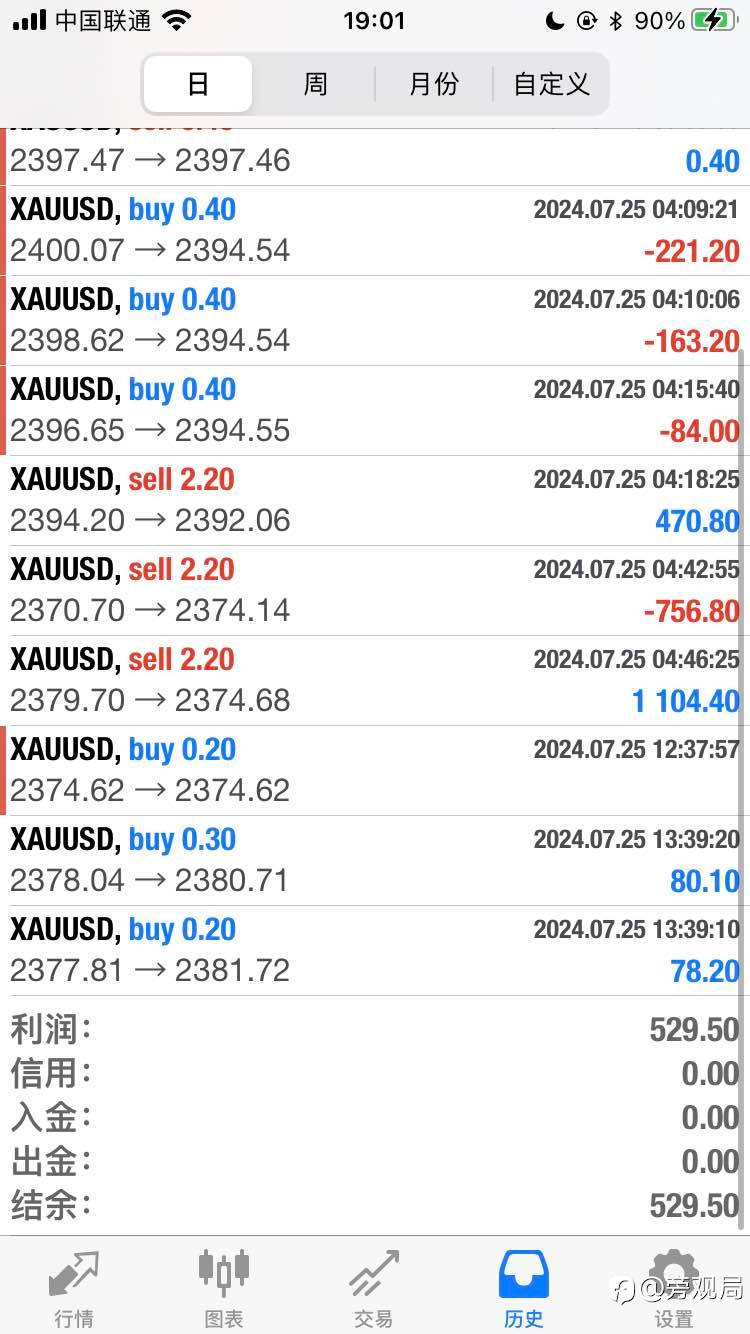Expand the buy 0.40 trade at 04:15:40
The height and width of the screenshot is (1334, 750).
click(x=375, y=411)
